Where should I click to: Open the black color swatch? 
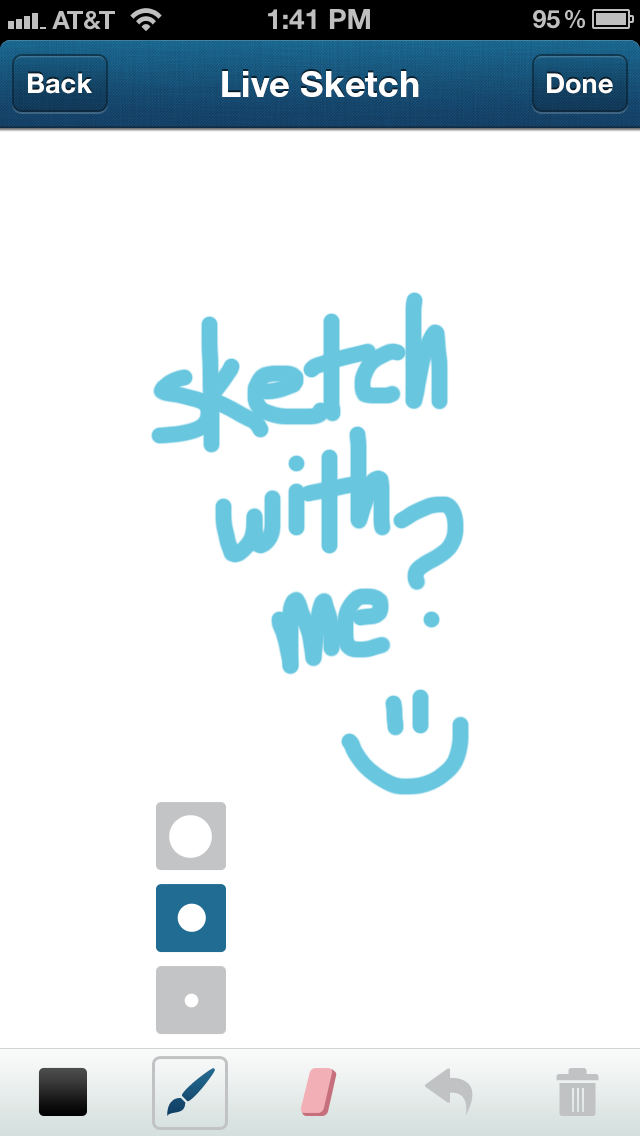(x=63, y=1092)
